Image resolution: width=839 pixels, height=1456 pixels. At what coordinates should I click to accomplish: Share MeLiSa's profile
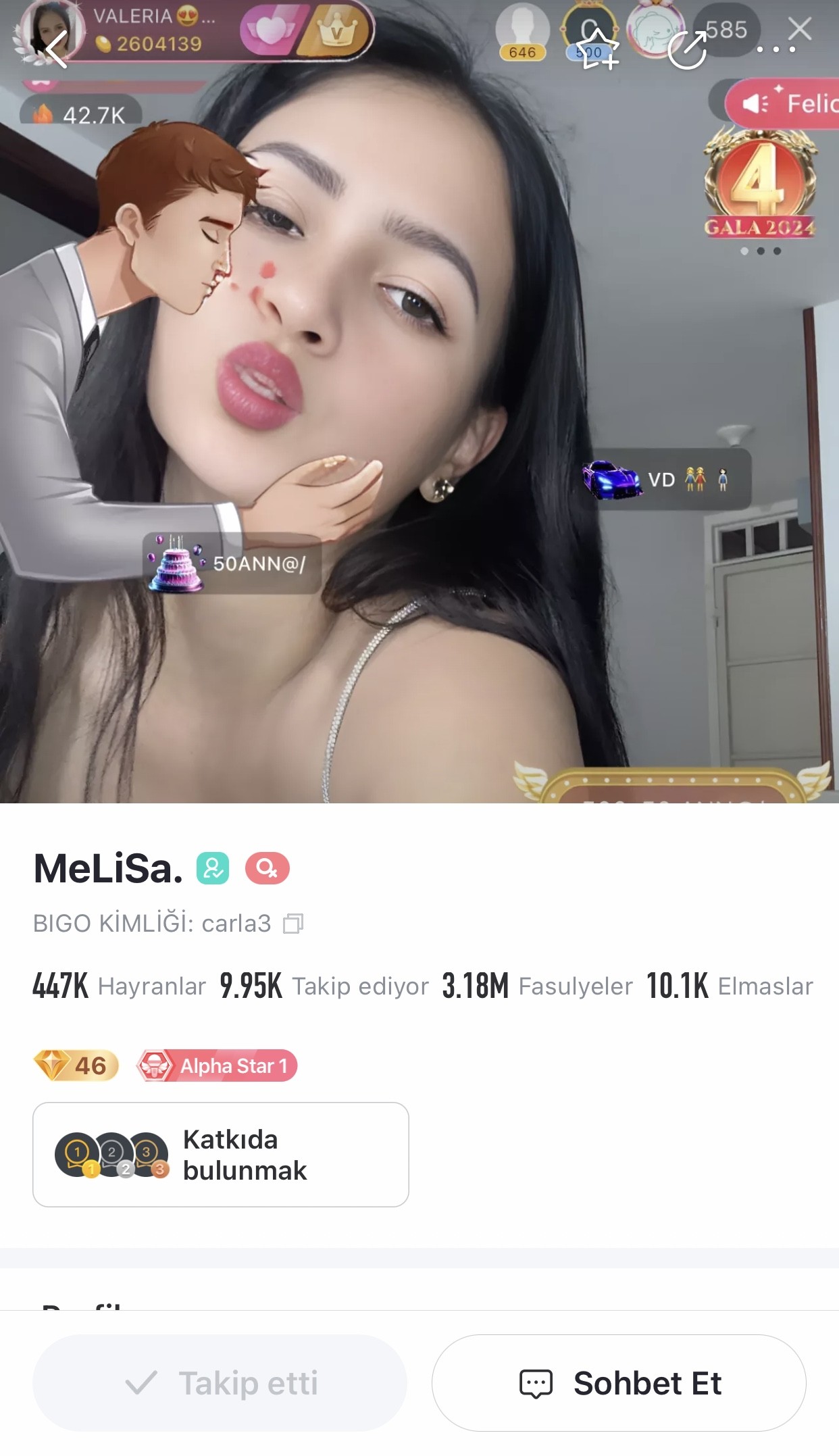click(x=687, y=49)
